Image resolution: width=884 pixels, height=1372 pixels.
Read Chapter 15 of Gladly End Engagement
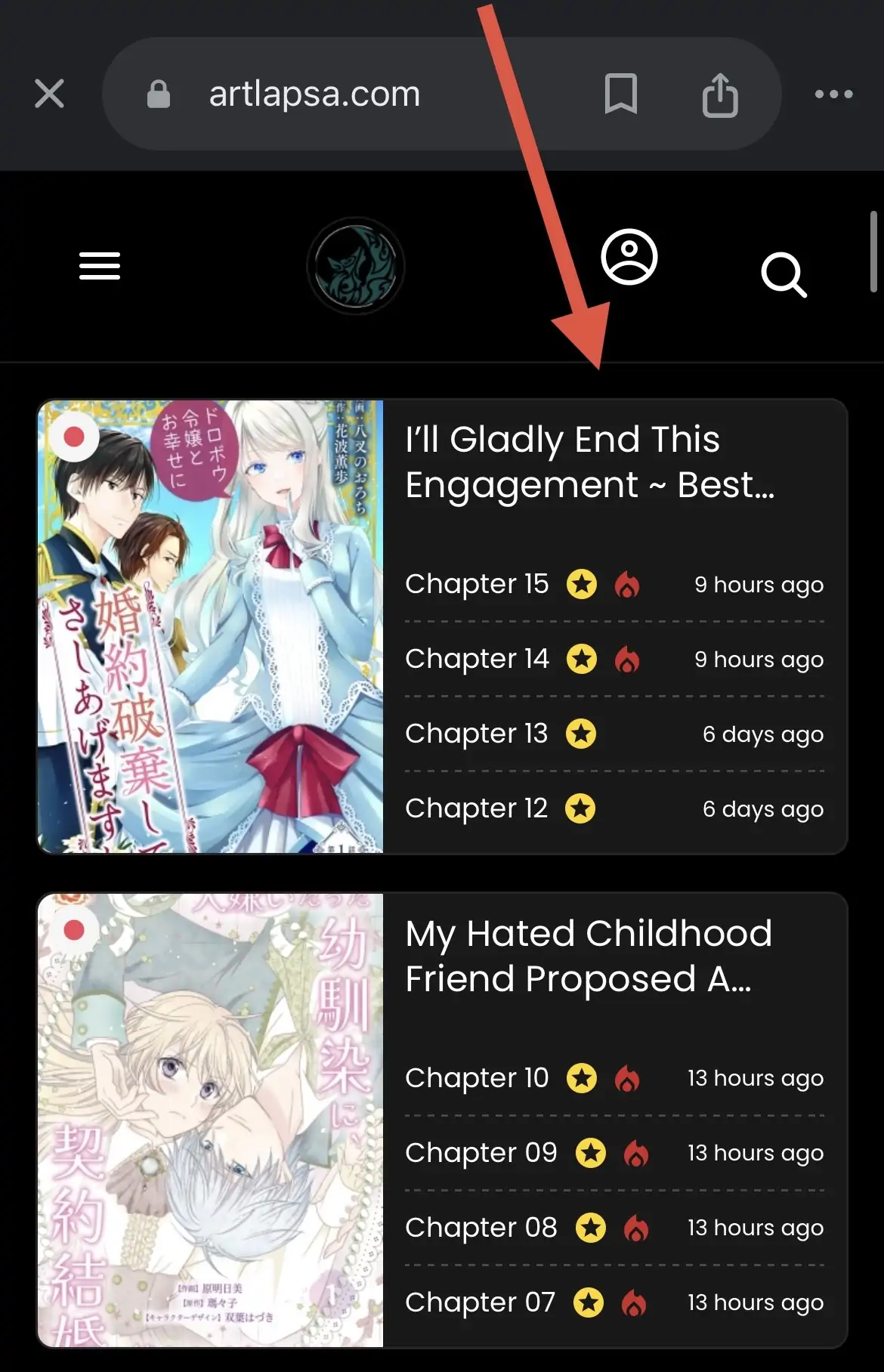477,584
